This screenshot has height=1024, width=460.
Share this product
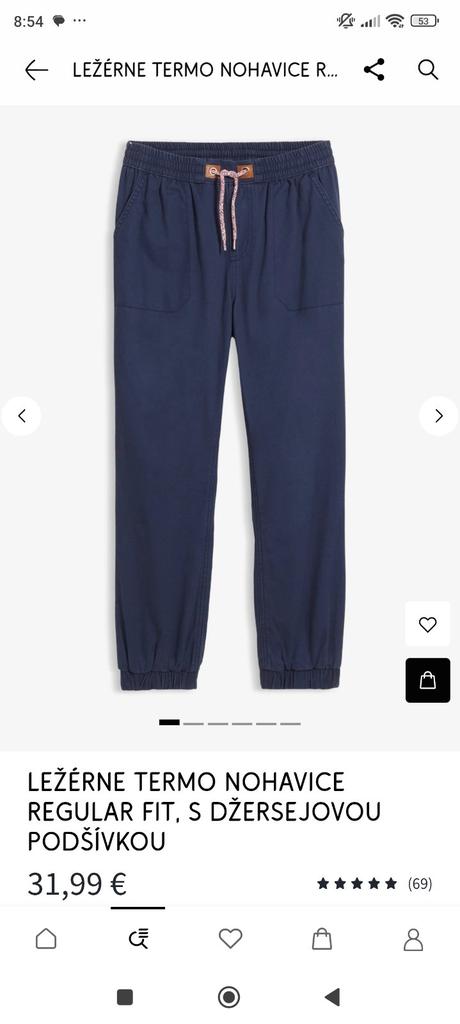pyautogui.click(x=374, y=69)
